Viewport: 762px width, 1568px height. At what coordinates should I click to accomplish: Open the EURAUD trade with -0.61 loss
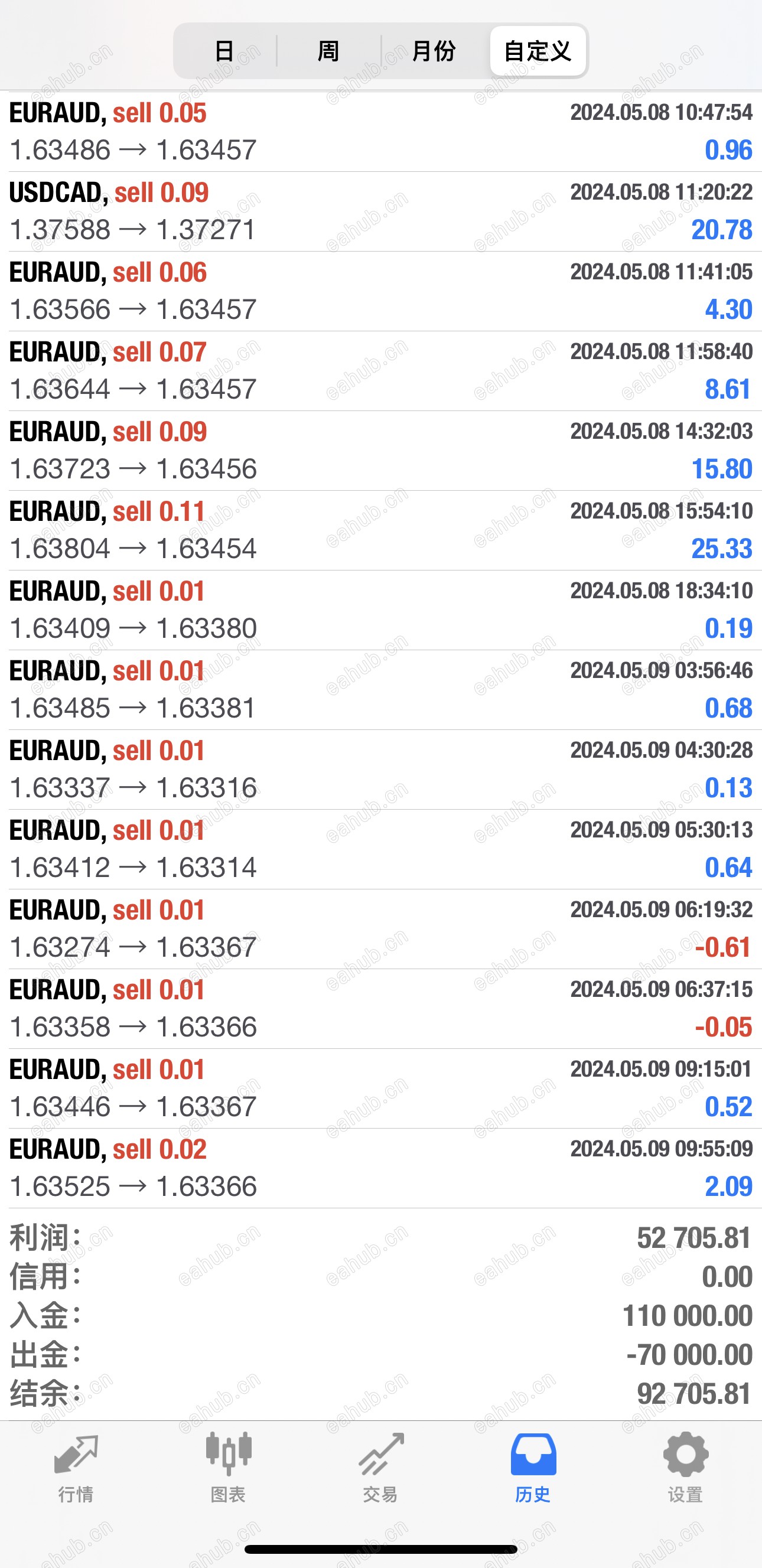381,930
